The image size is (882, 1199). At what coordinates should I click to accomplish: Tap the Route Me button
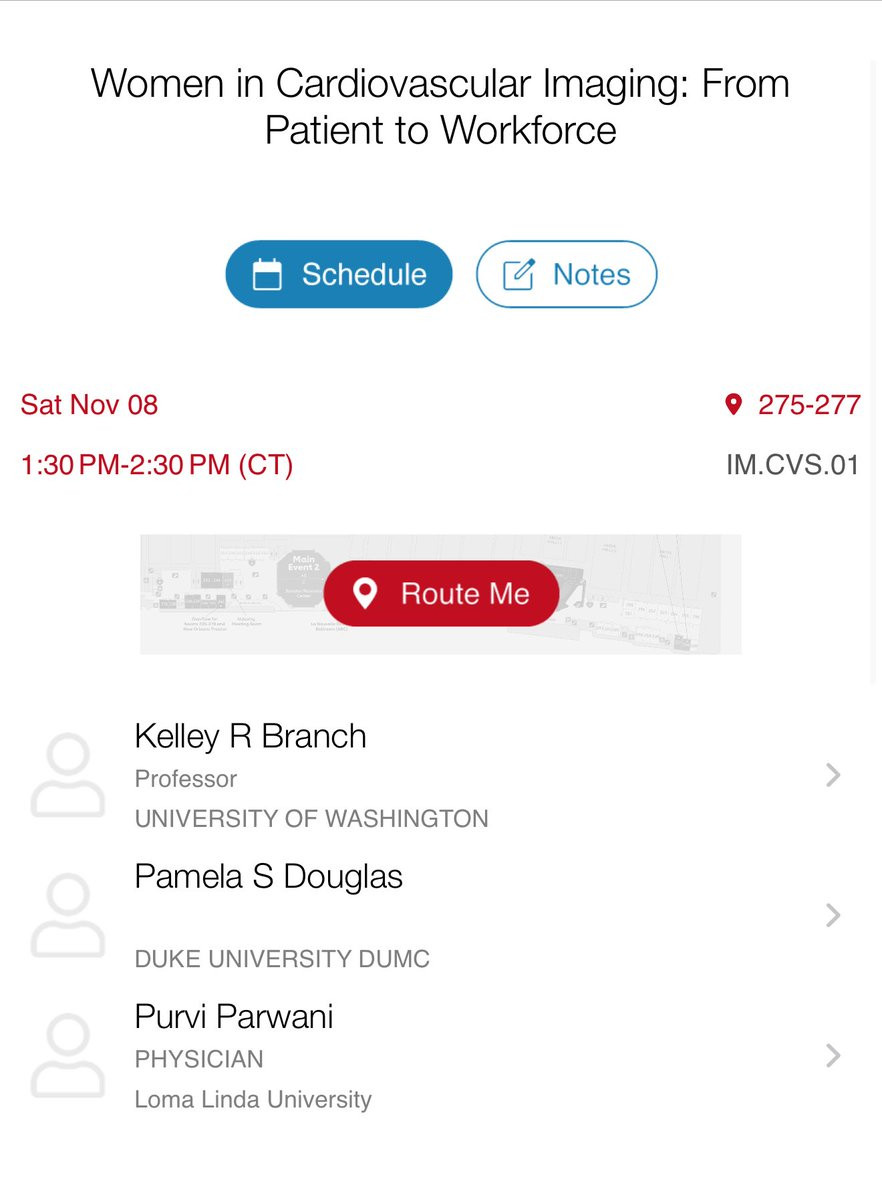[x=441, y=594]
